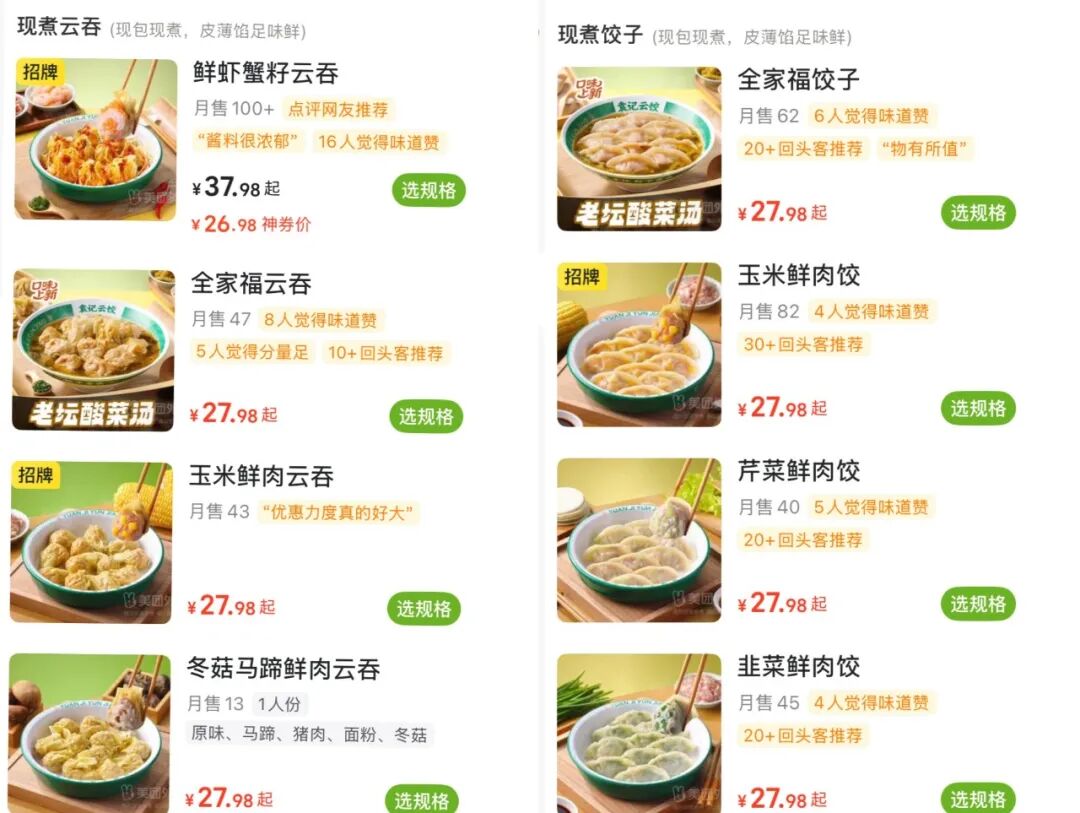Open the 芹菜鲜肉饺 dish photo
Screen dimensions: 1080x813
coord(639,540)
